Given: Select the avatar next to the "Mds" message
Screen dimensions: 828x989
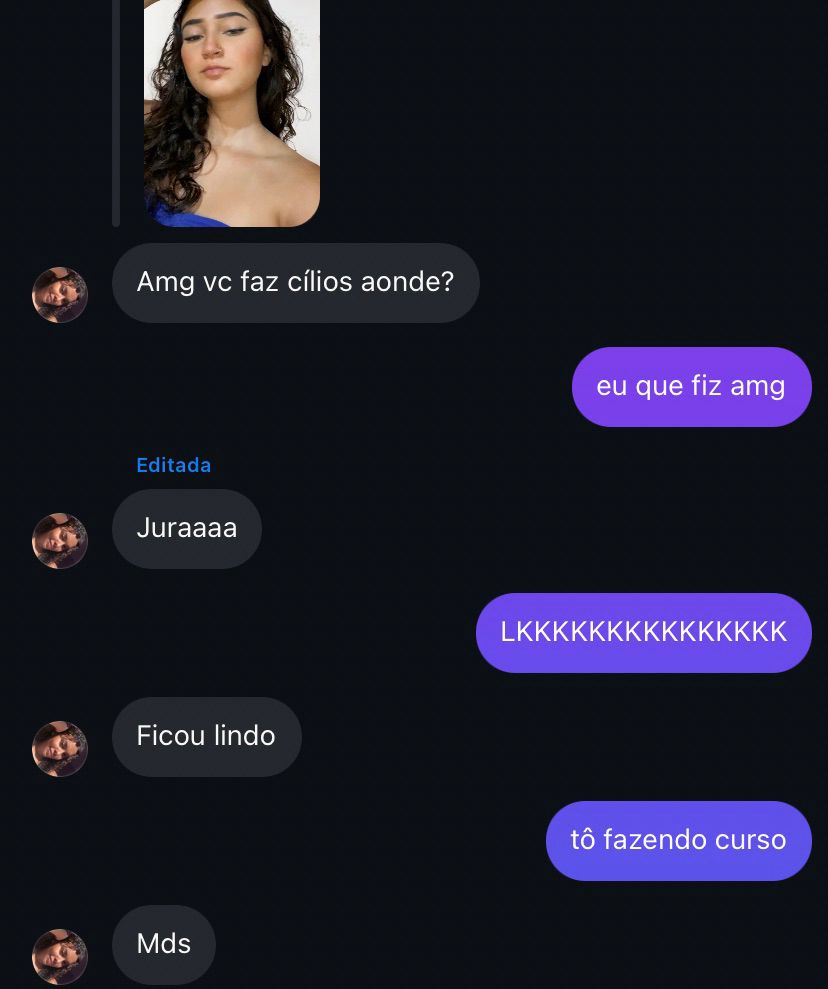Looking at the screenshot, I should point(60,957).
